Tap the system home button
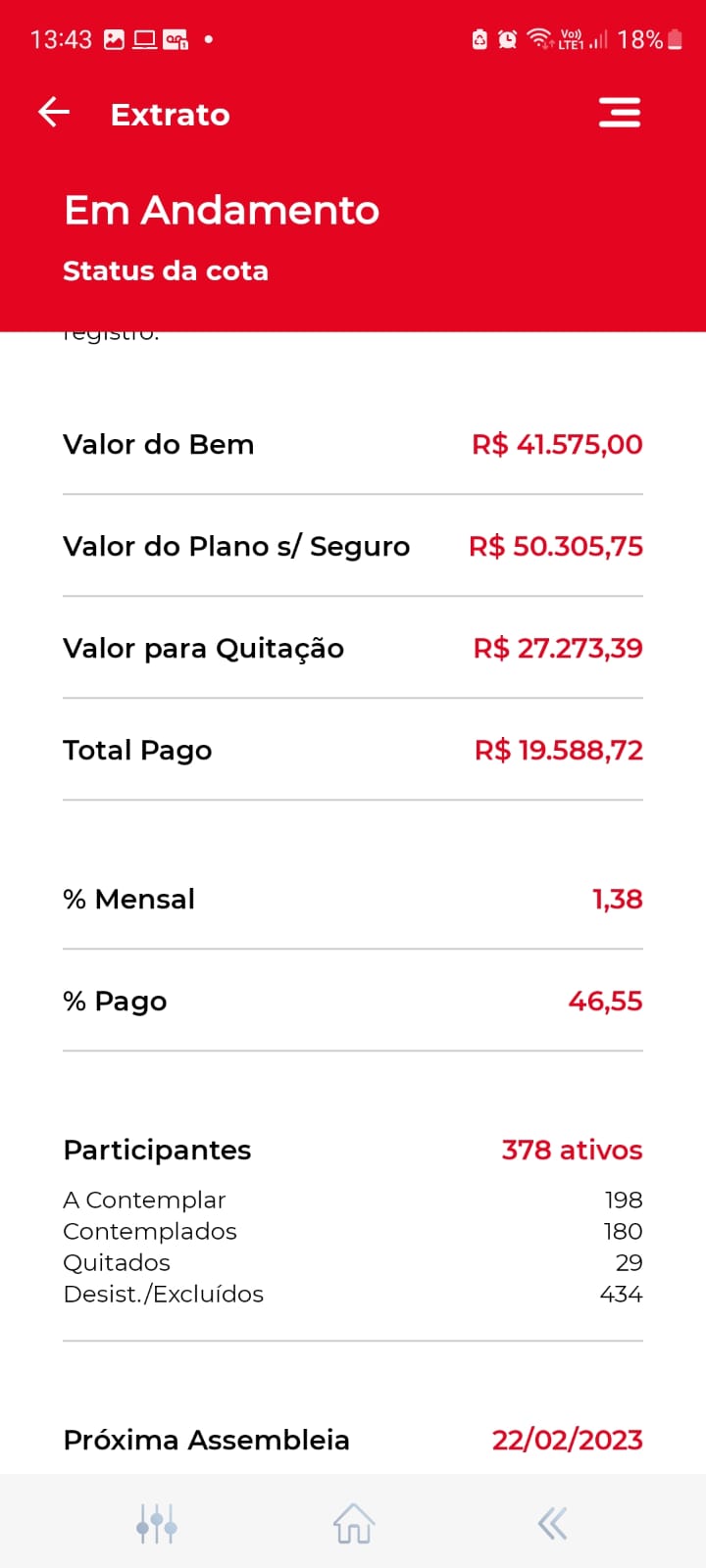Screen dimensions: 706x1568 point(354,1524)
